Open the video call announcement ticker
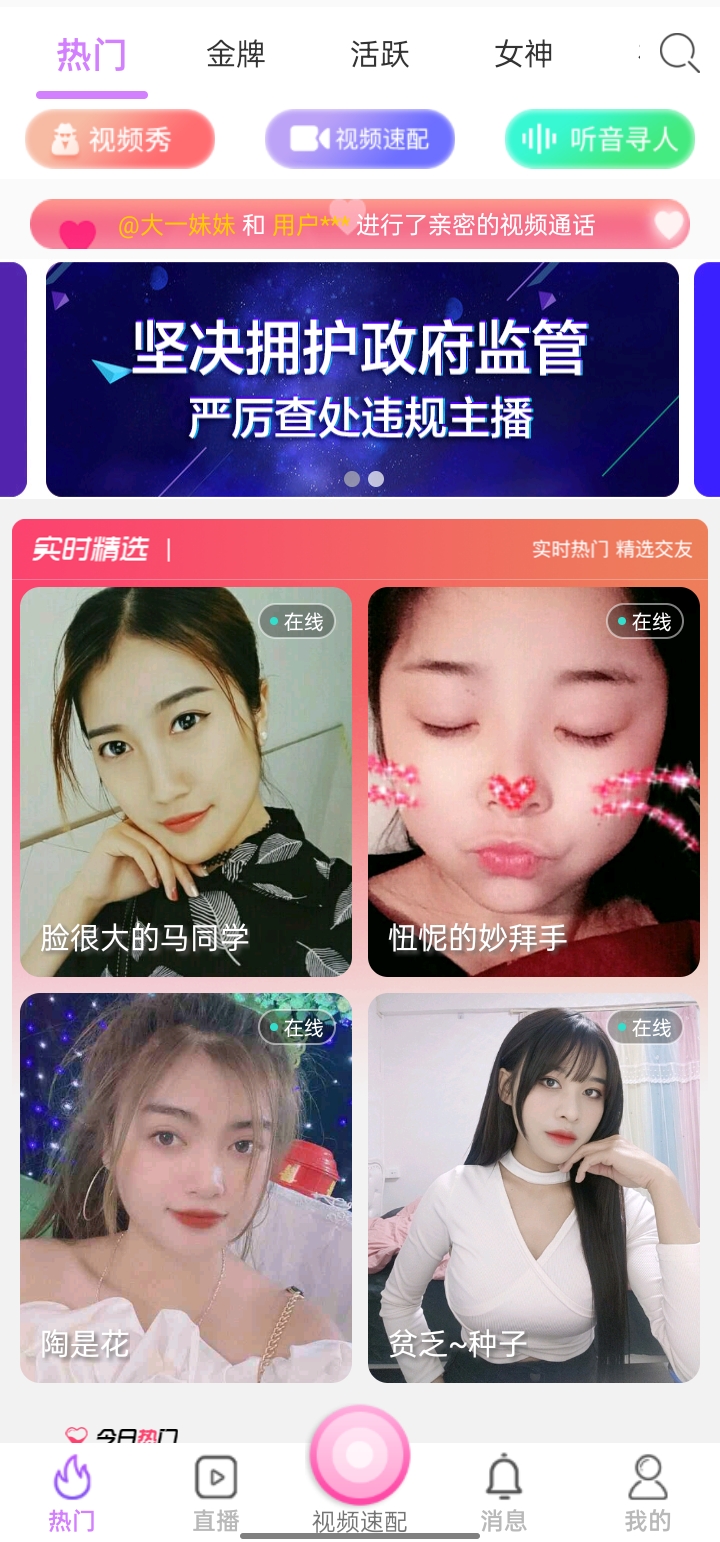 click(360, 224)
